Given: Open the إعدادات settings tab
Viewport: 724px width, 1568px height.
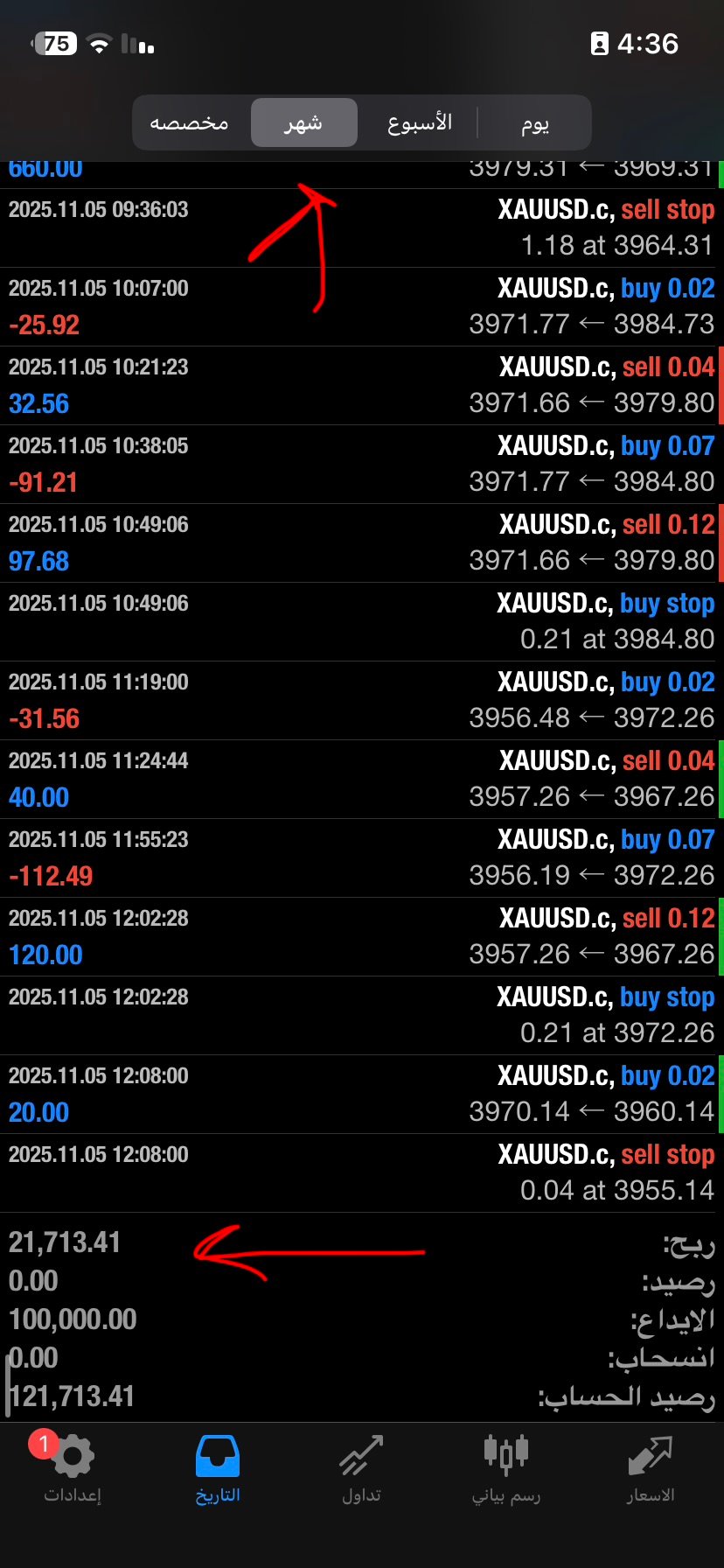Looking at the screenshot, I should coord(73,1468).
